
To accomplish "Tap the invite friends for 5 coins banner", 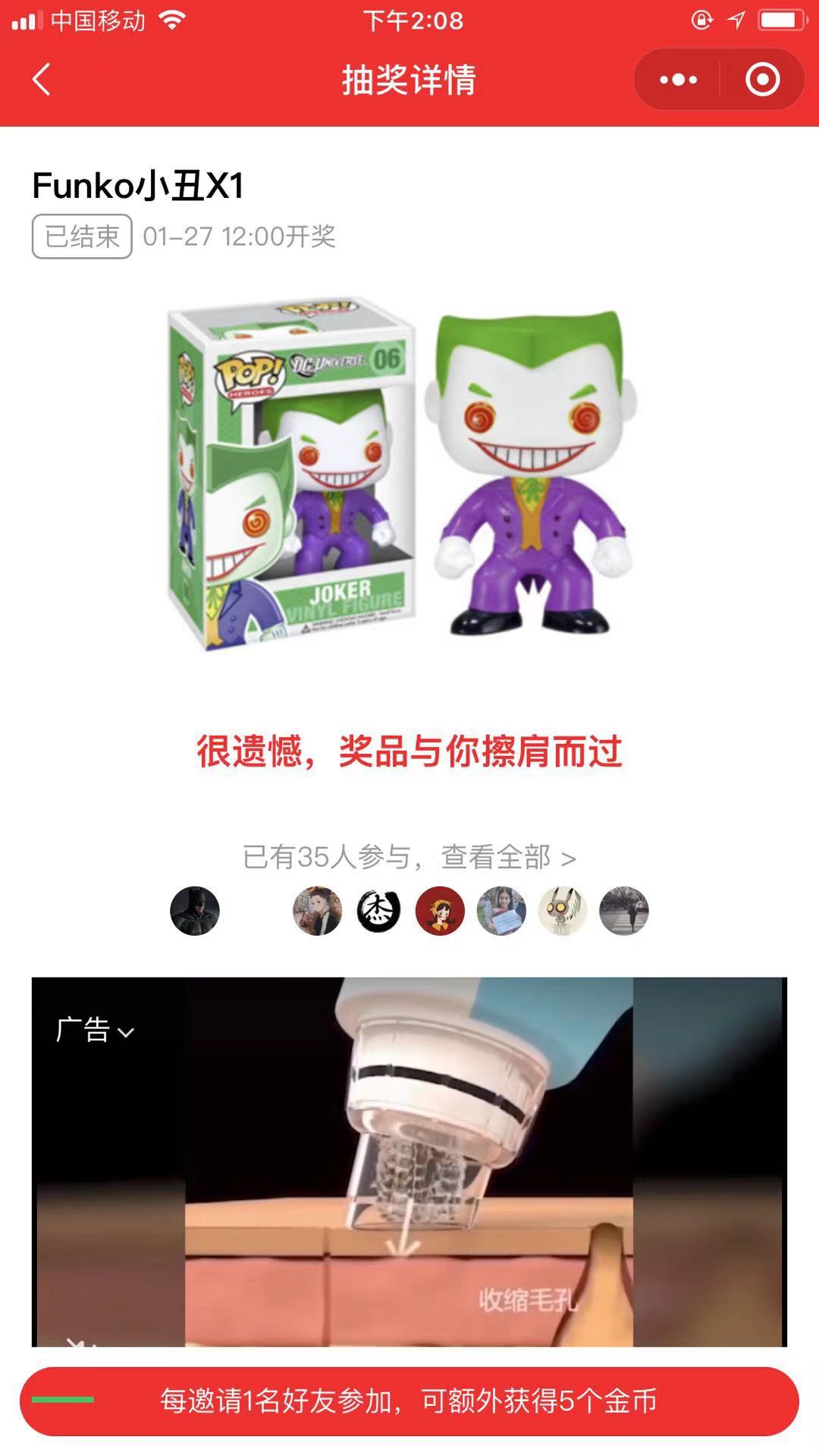I will (x=409, y=1401).
